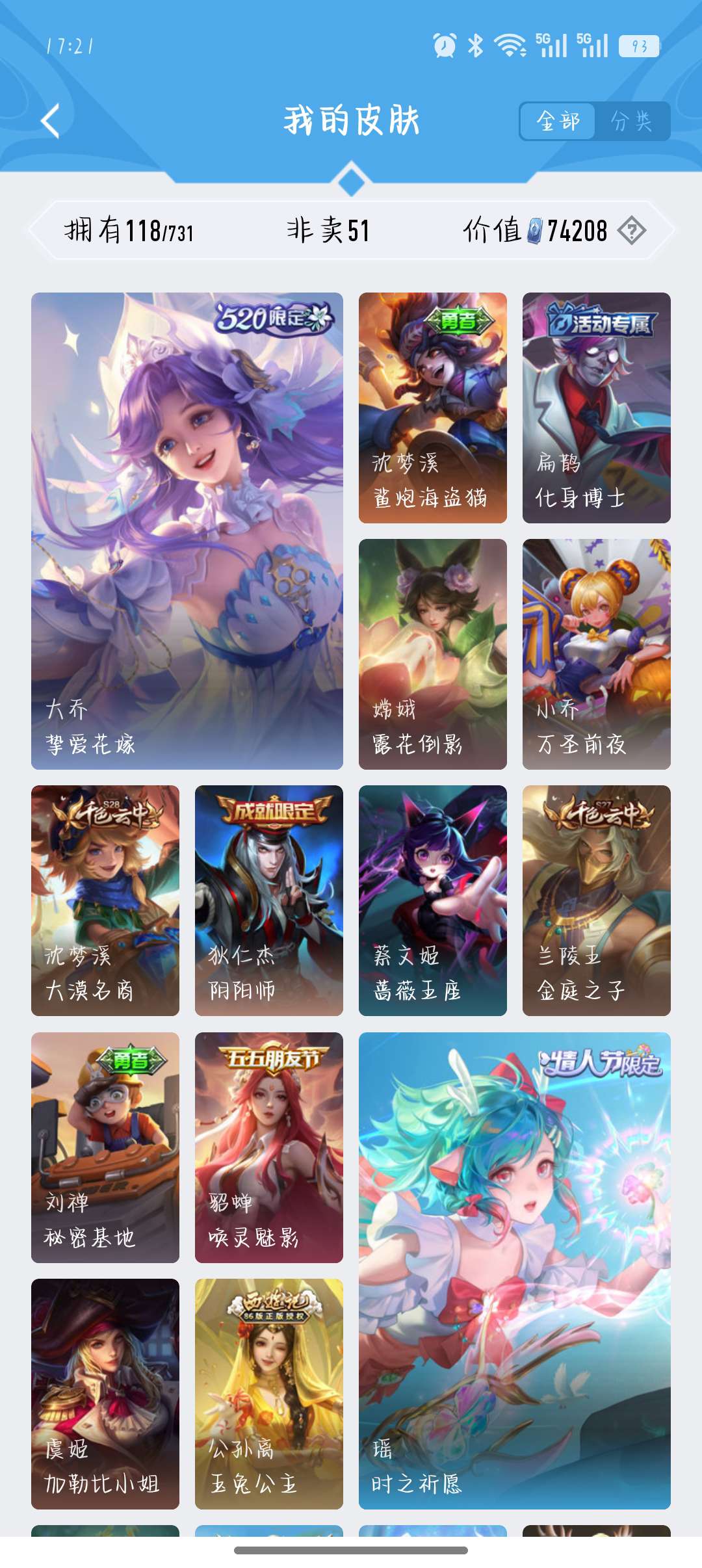
Task: Switch to the 分类 tab
Action: click(631, 121)
